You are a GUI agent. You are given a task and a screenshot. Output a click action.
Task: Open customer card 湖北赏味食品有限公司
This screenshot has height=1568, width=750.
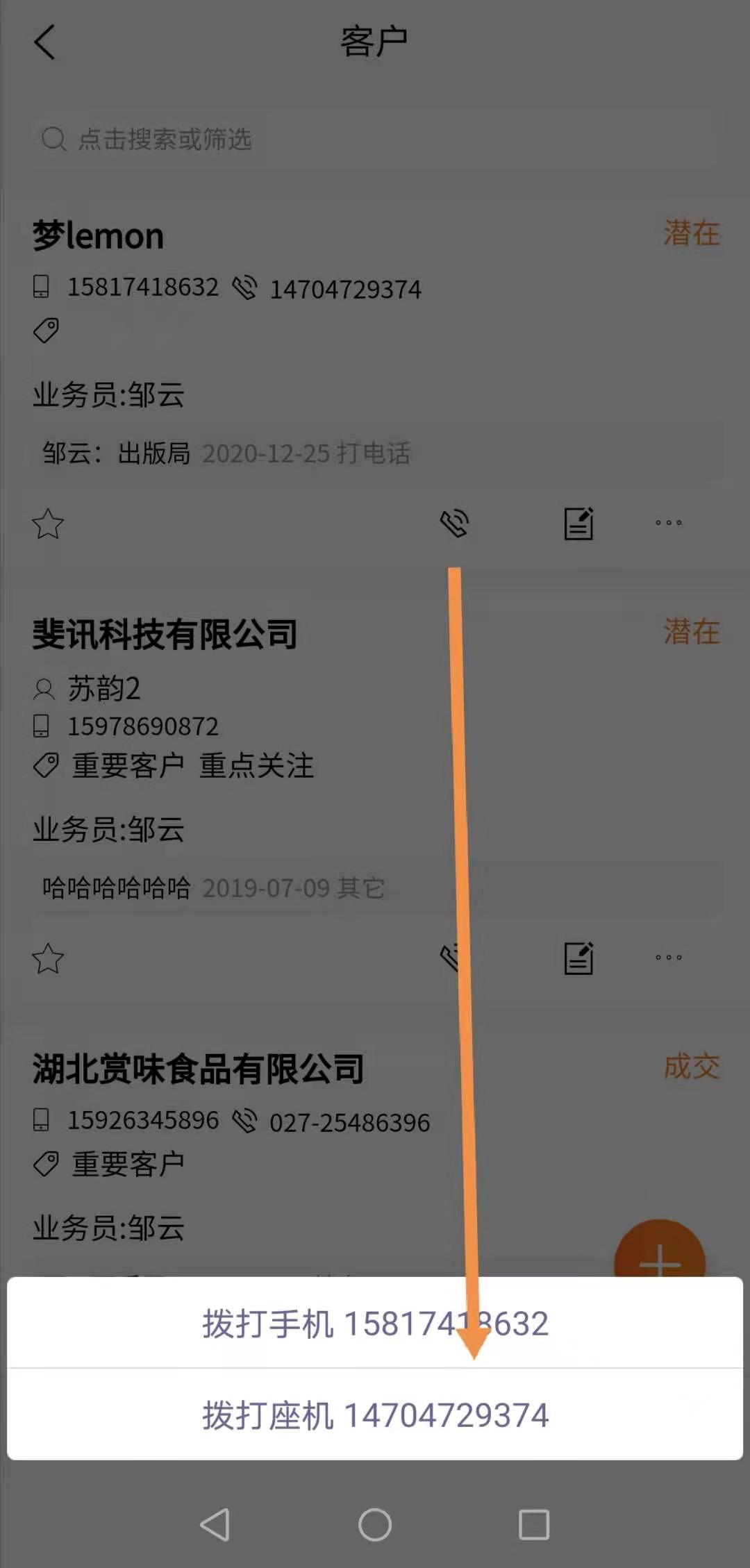click(199, 1069)
